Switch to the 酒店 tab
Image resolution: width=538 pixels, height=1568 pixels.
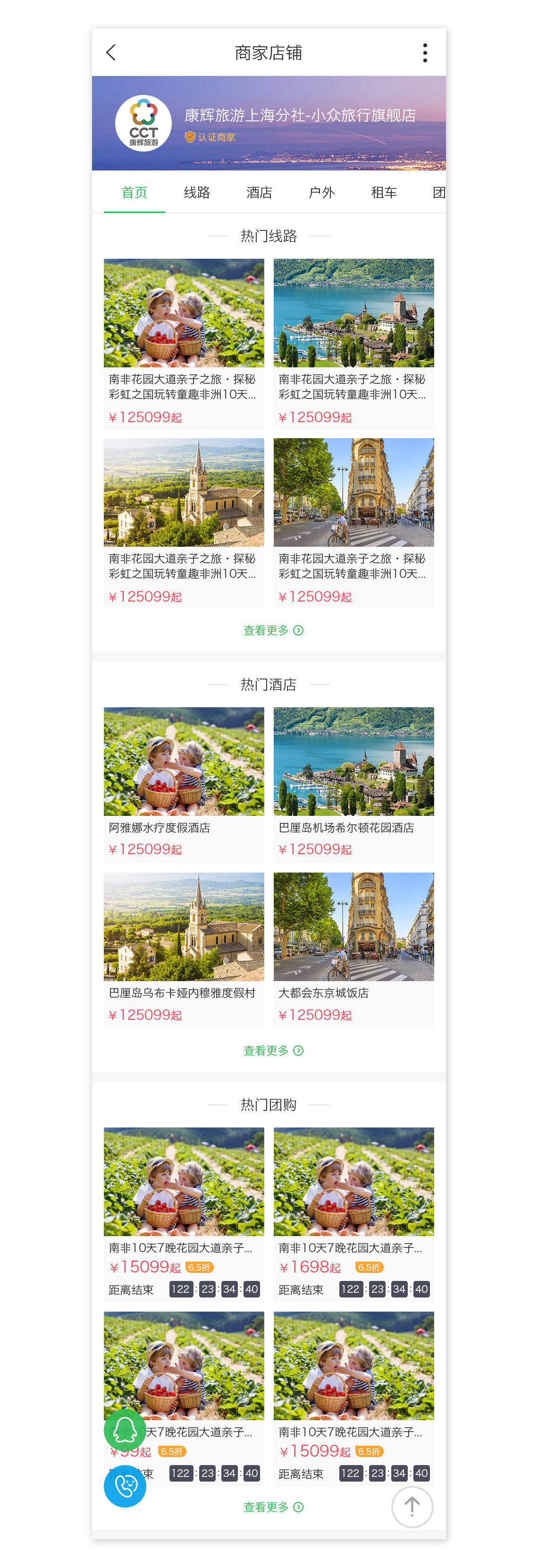(x=259, y=193)
